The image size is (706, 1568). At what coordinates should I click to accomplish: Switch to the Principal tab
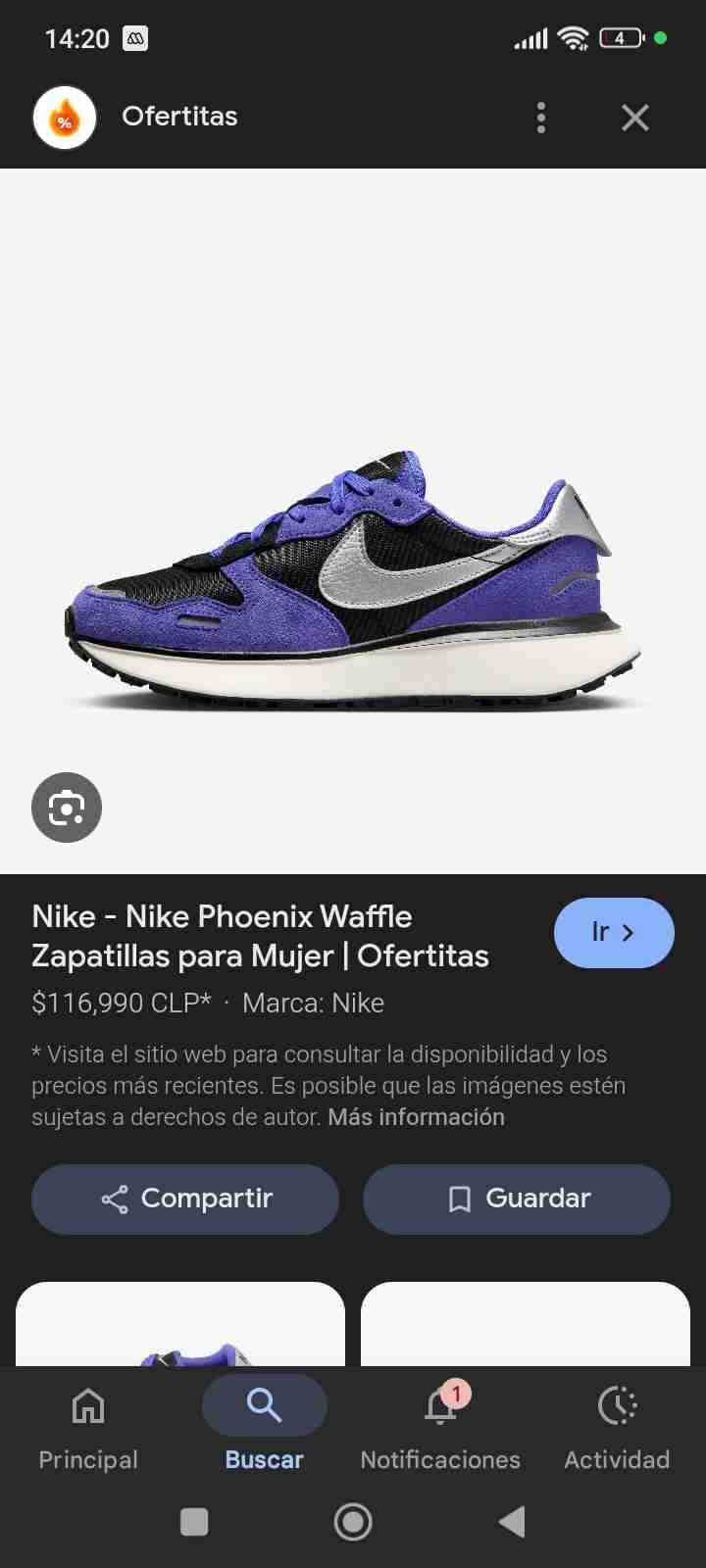[87, 1427]
